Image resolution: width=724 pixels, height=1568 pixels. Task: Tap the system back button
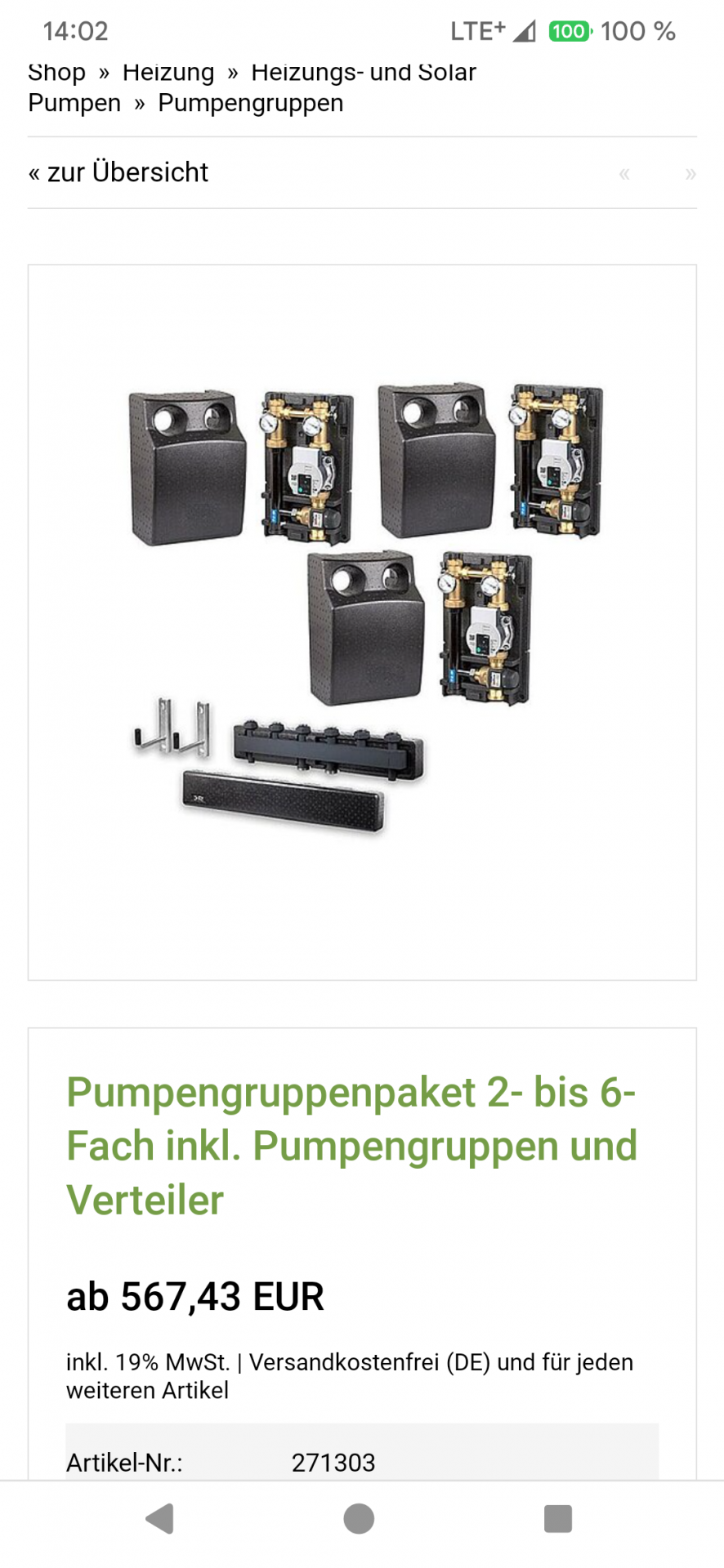[159, 1519]
